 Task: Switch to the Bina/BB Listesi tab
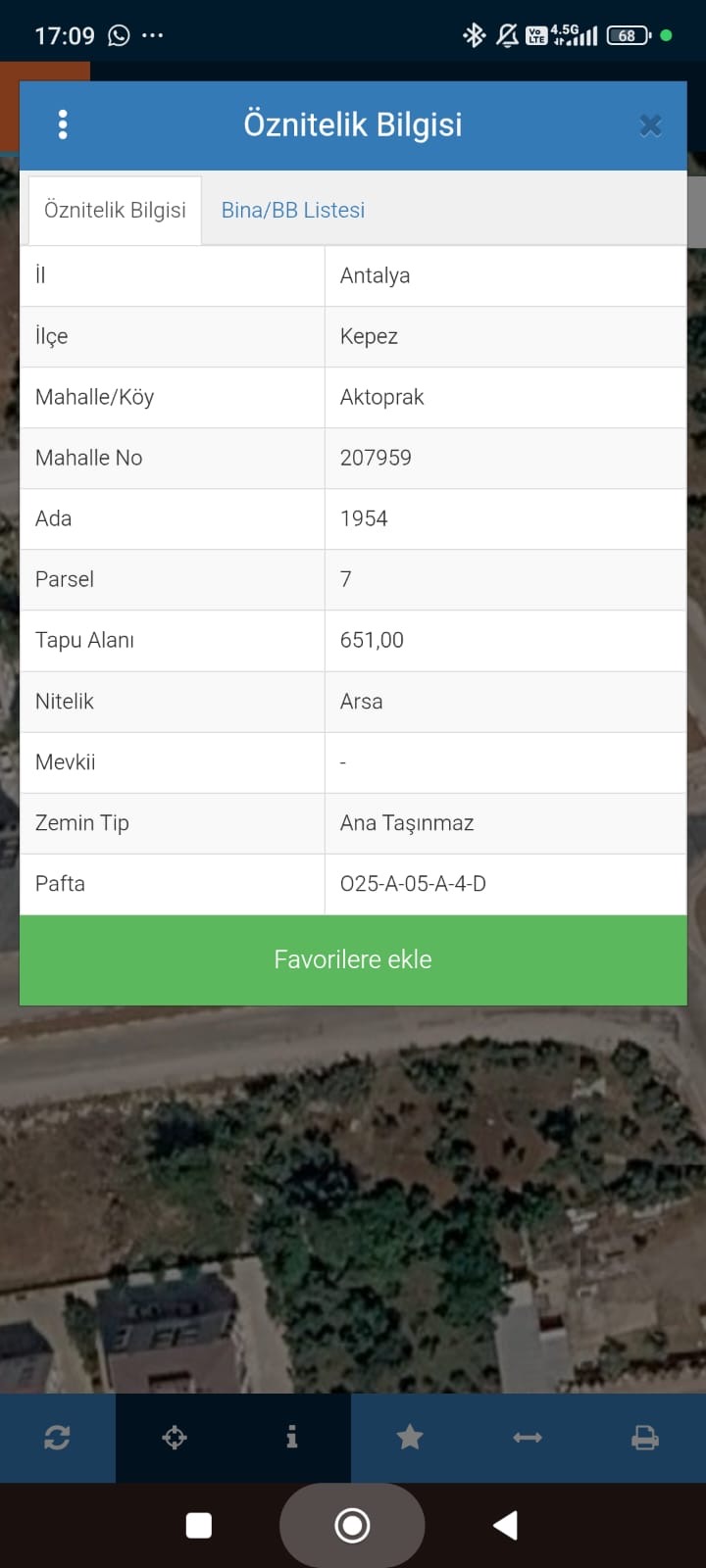point(293,210)
